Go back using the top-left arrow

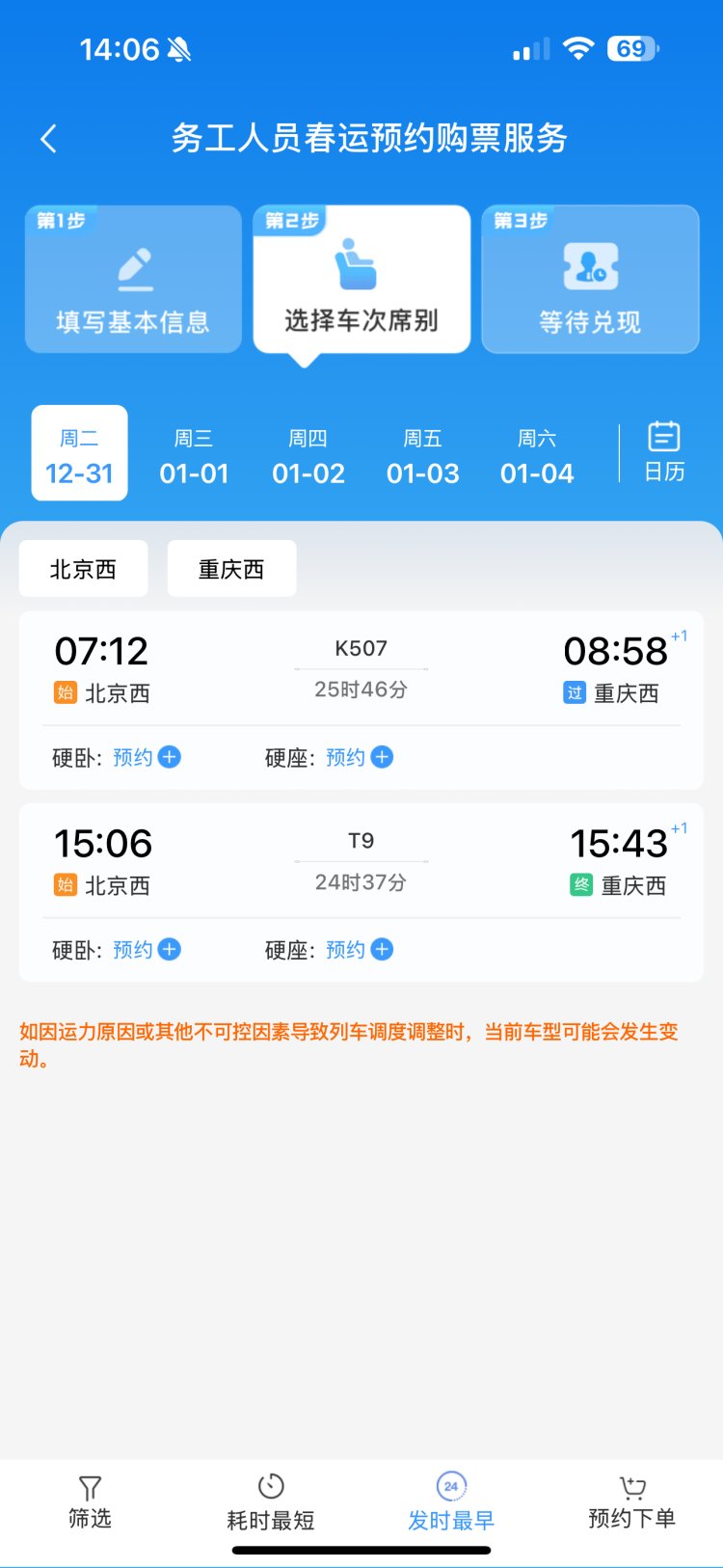point(48,139)
